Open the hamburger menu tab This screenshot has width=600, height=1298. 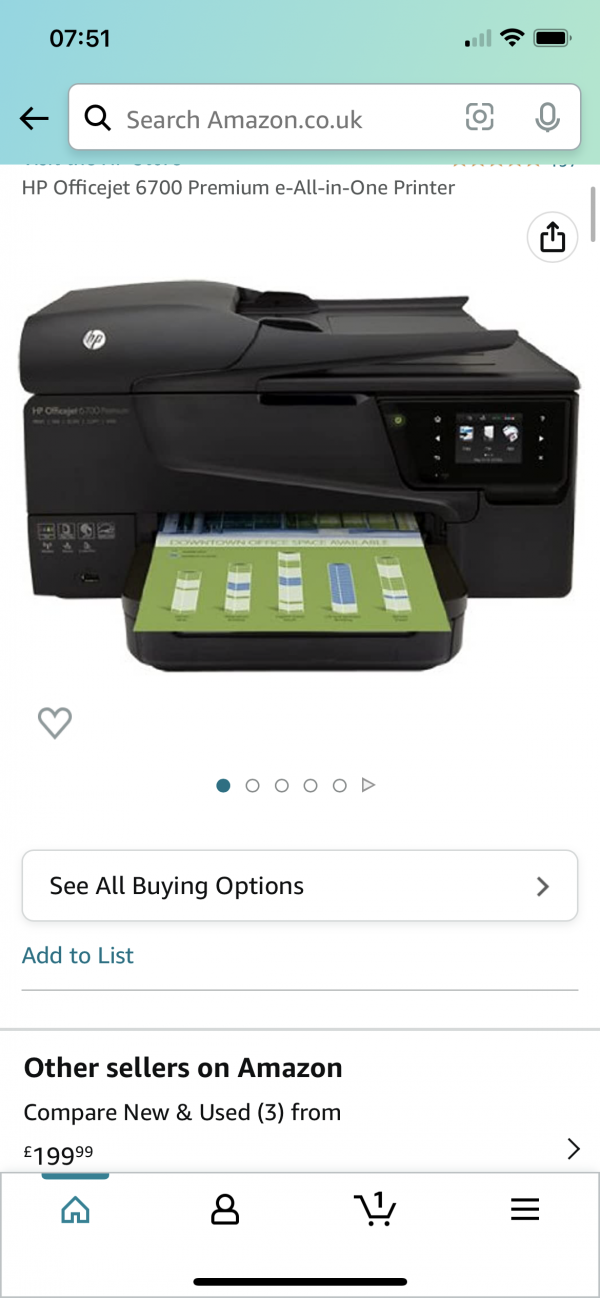pyautogui.click(x=525, y=1210)
